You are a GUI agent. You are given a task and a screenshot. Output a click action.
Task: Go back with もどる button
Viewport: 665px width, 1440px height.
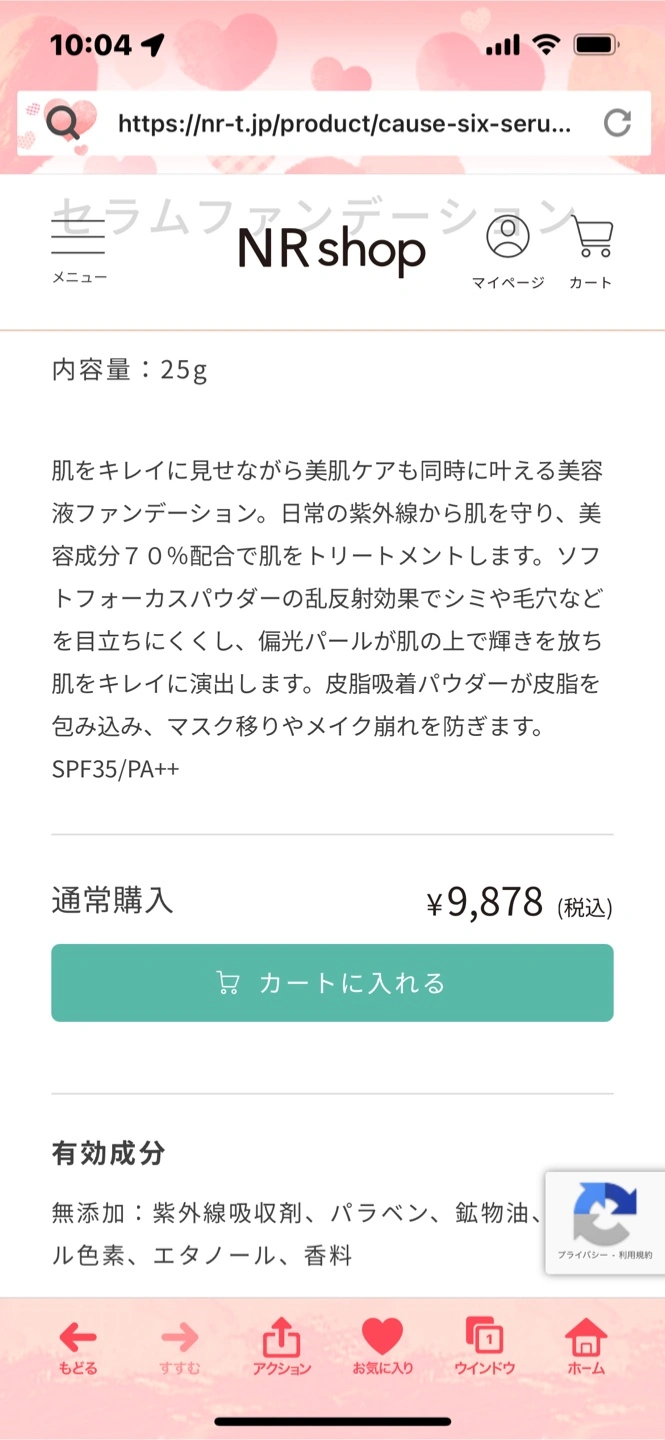(x=78, y=1347)
